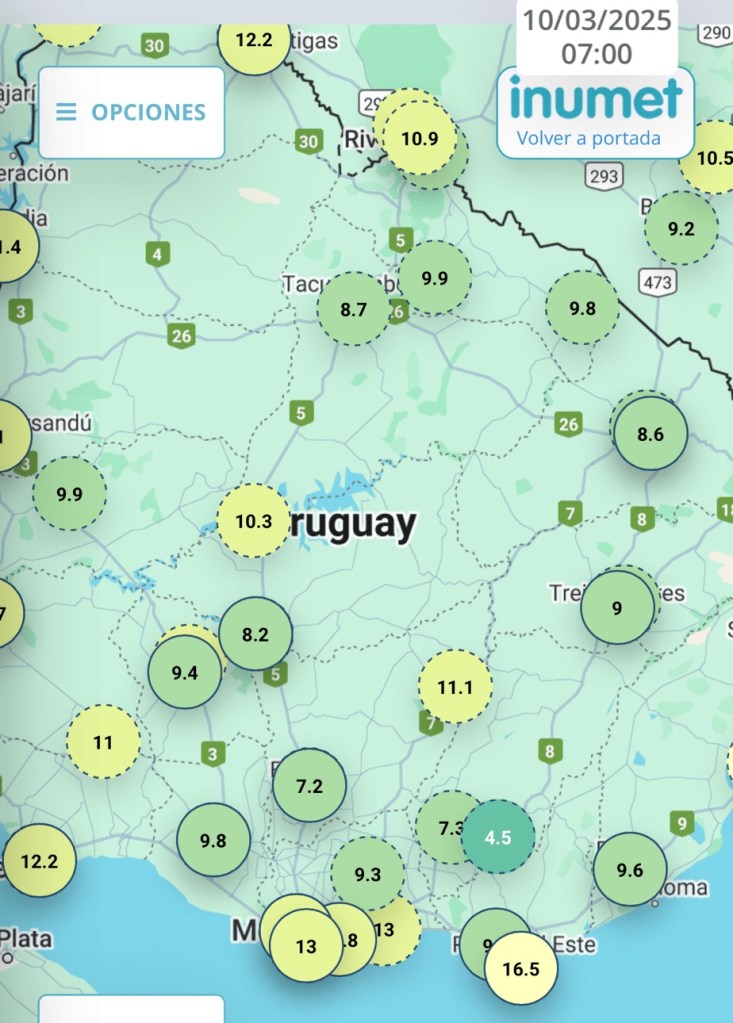Open the 11.1 station marker

point(454,687)
